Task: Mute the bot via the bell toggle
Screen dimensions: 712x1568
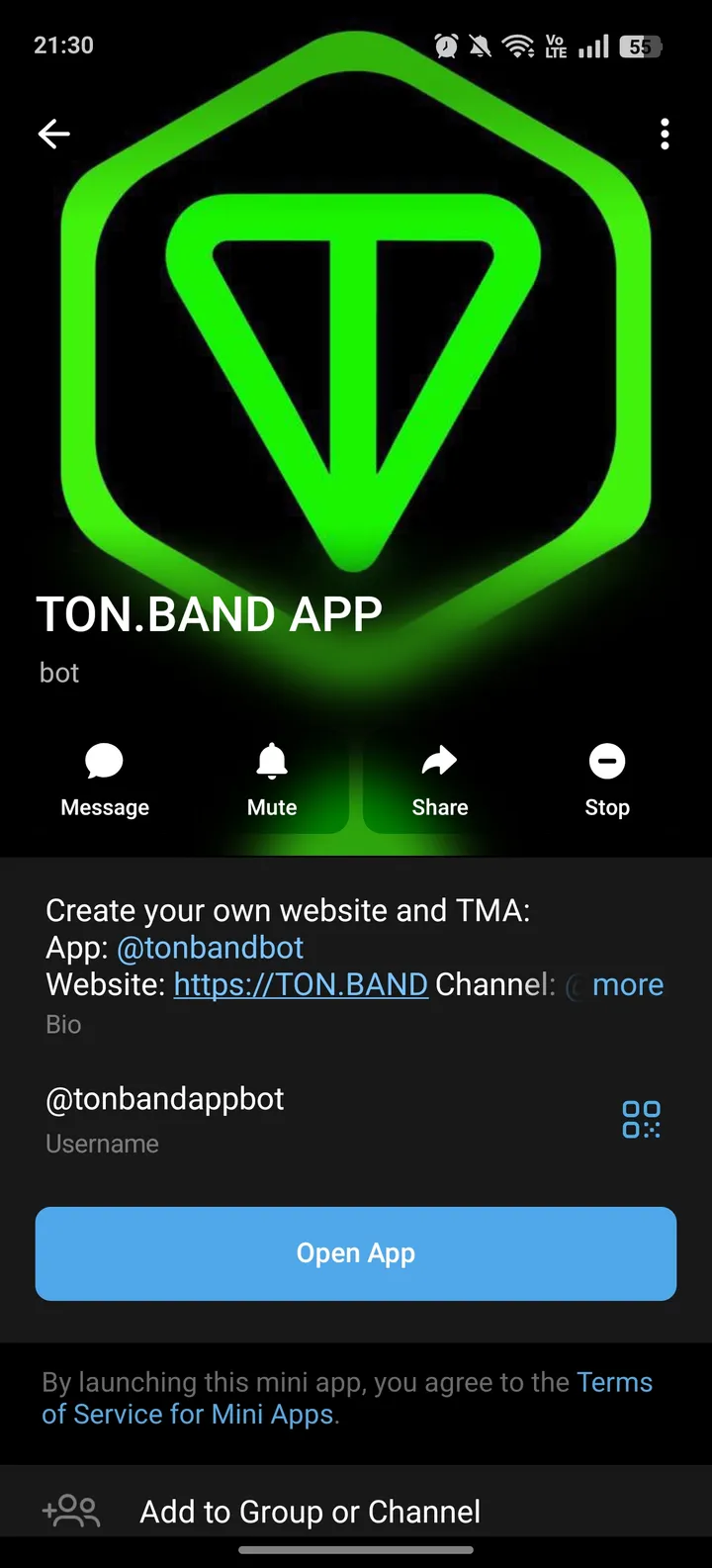Action: (x=272, y=761)
